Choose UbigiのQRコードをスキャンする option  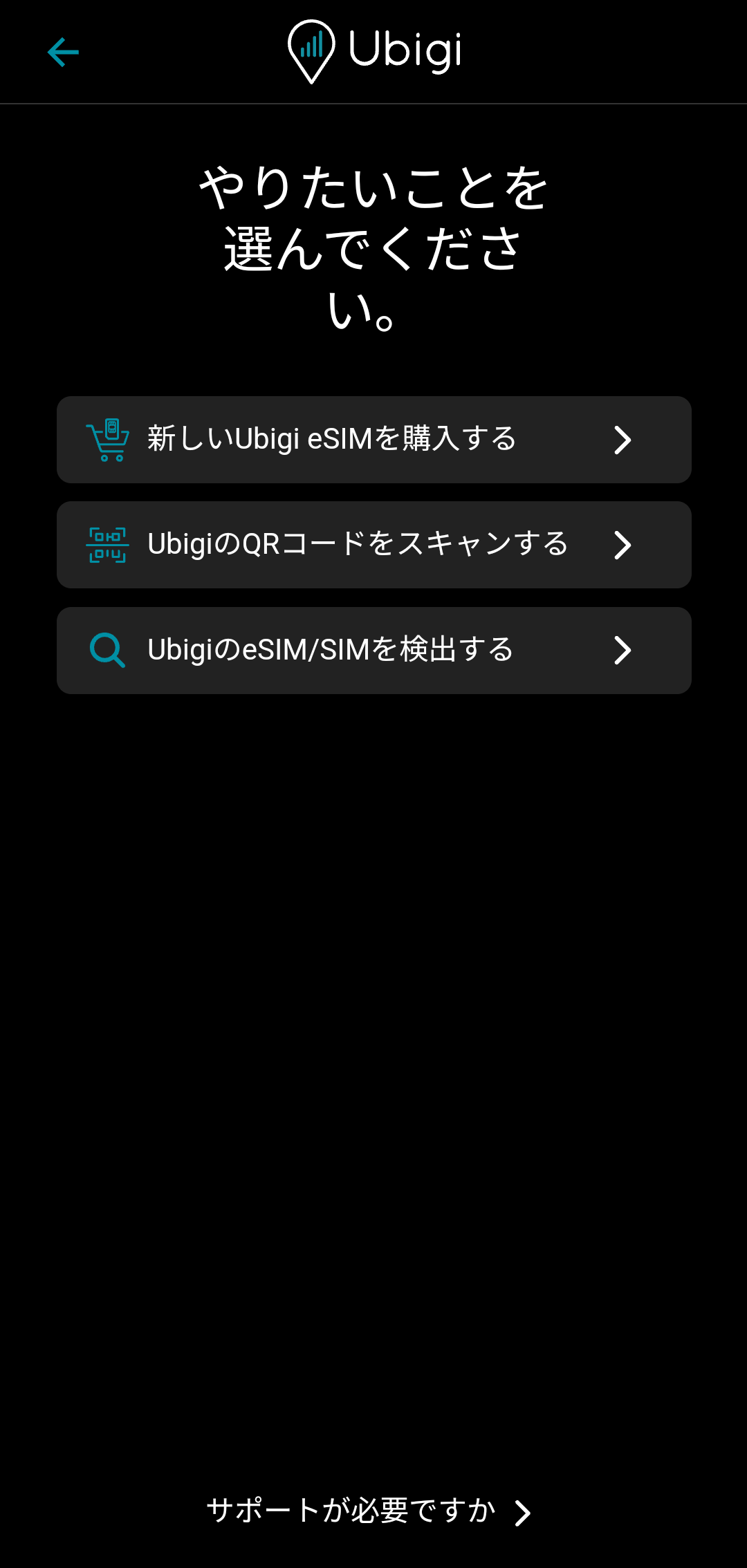pyautogui.click(x=373, y=545)
